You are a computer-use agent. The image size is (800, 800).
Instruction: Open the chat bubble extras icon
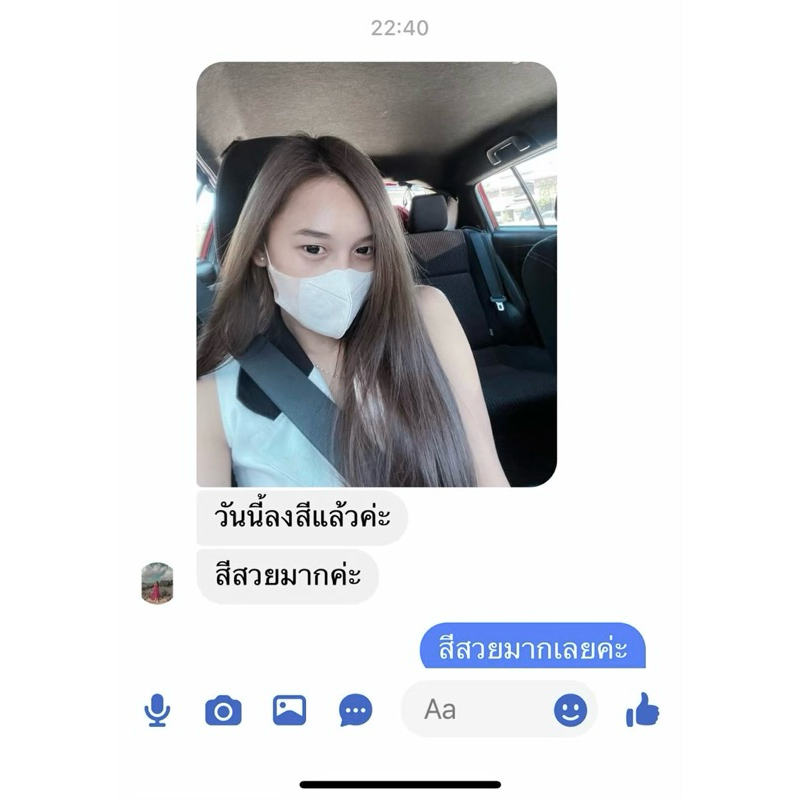[x=355, y=710]
